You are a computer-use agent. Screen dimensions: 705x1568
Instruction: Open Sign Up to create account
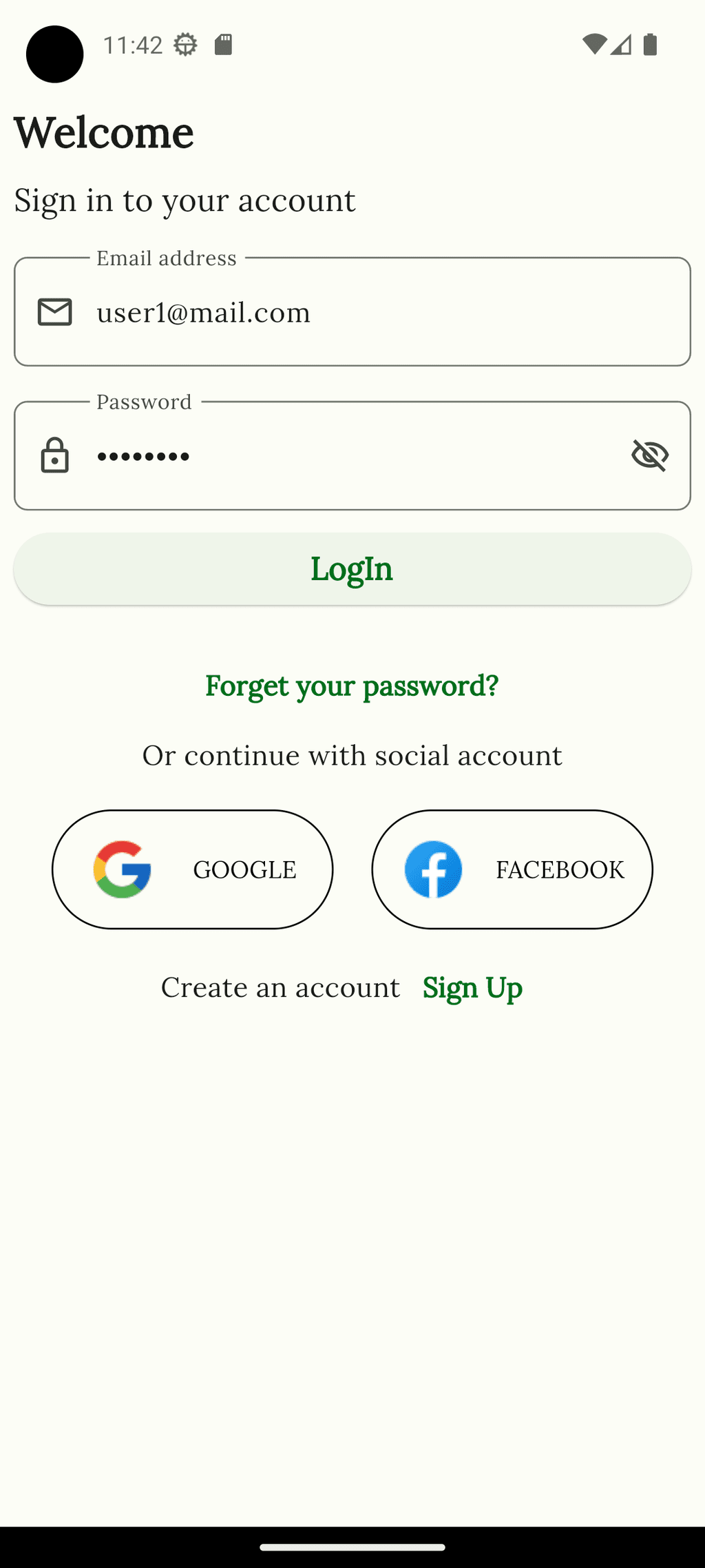coord(472,988)
